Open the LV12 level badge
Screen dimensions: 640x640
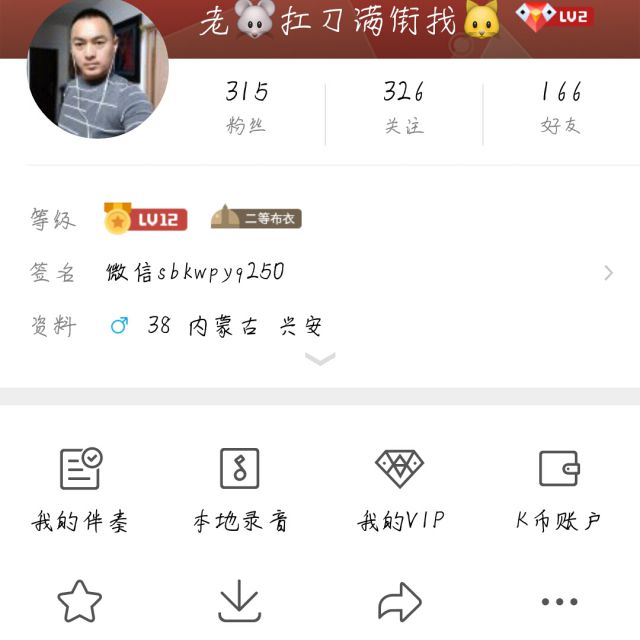pos(146,218)
